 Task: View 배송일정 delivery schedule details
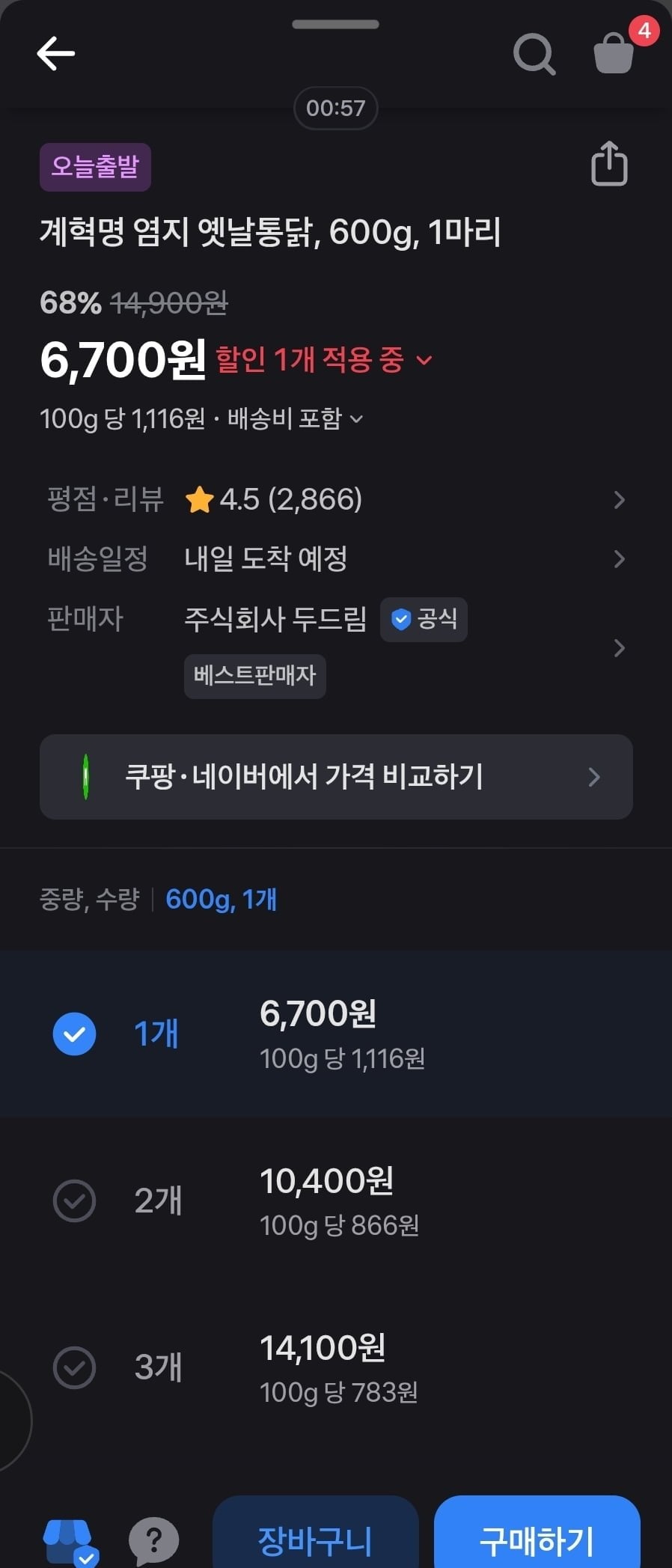point(335,559)
